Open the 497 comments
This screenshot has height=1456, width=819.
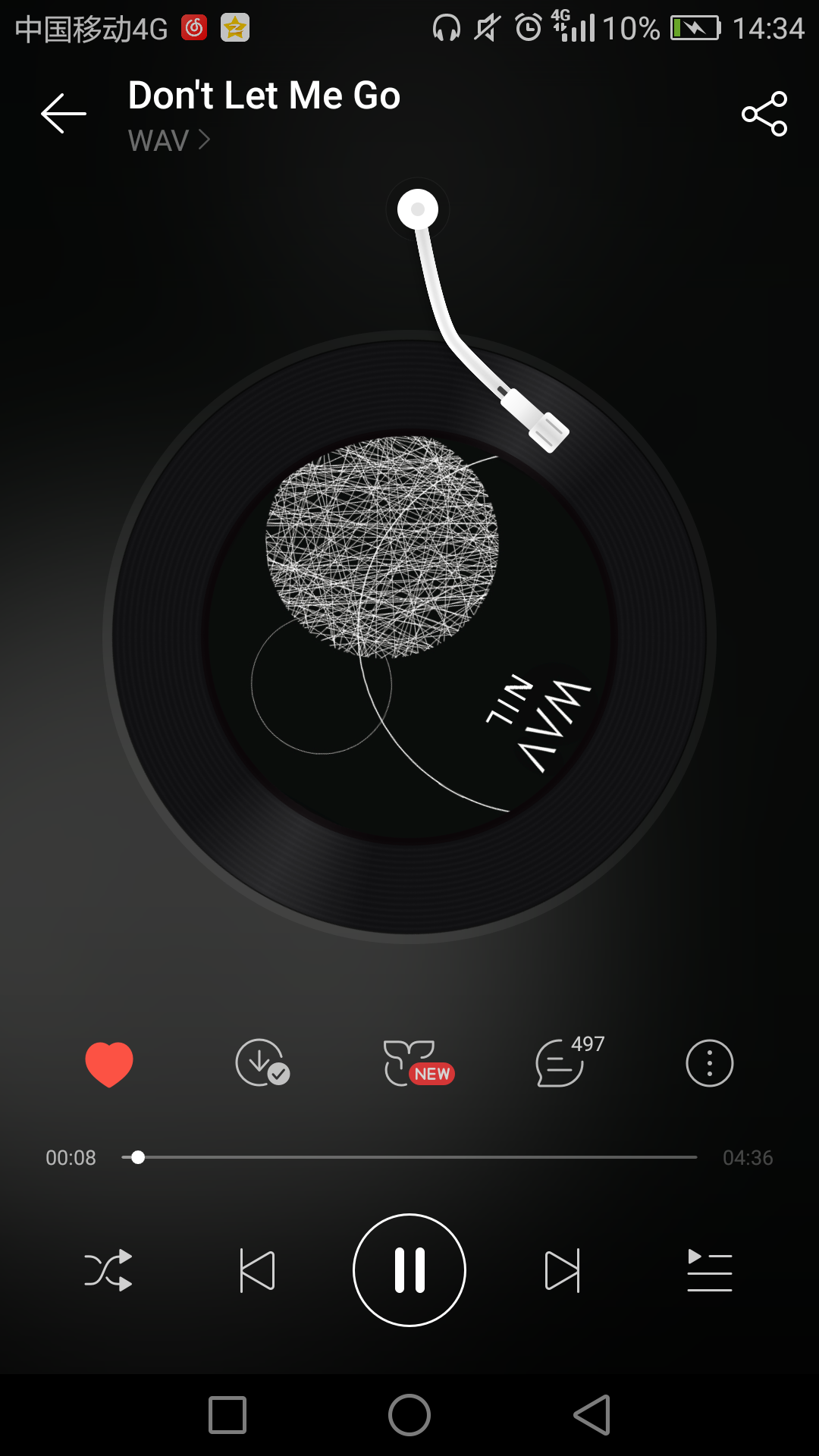[563, 1063]
